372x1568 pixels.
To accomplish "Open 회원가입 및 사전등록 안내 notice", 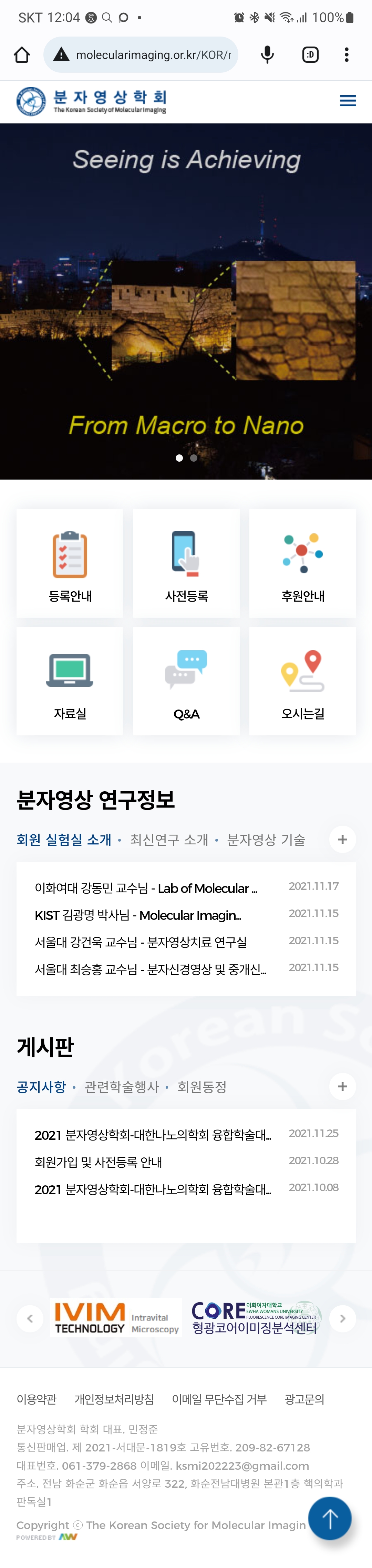I will tap(99, 1162).
